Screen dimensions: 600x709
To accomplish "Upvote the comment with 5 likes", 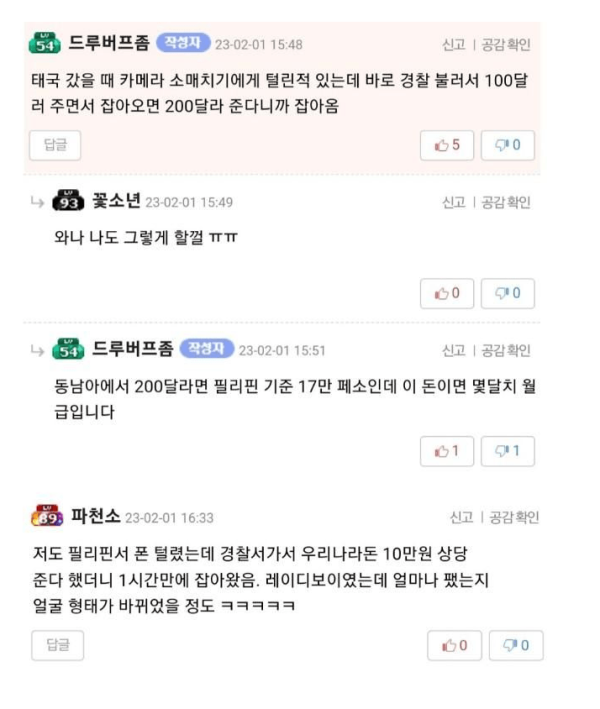I will coord(447,145).
